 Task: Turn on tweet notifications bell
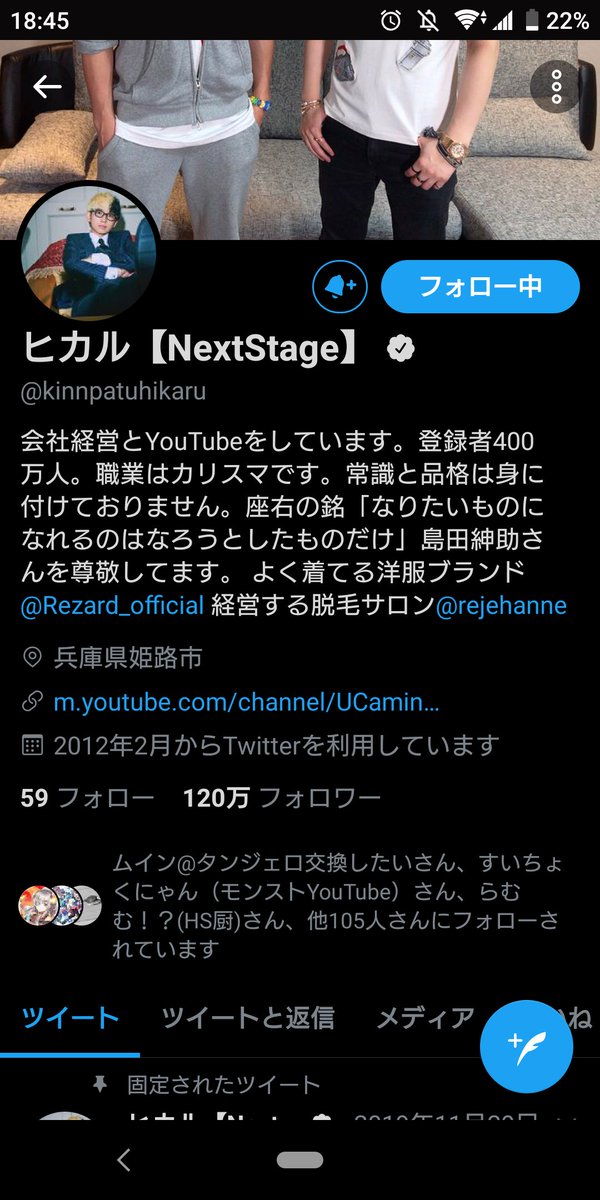pos(341,287)
